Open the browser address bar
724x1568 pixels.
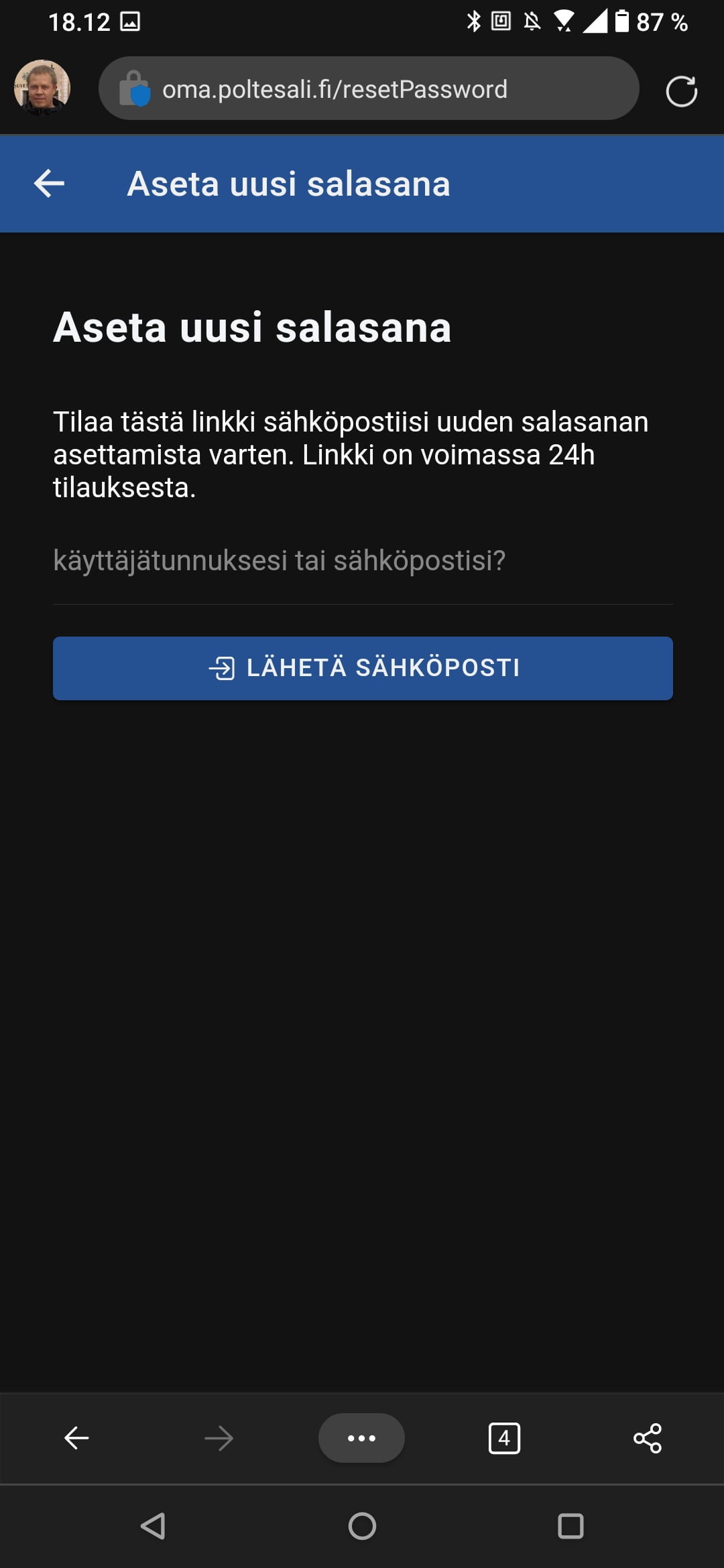pos(369,89)
